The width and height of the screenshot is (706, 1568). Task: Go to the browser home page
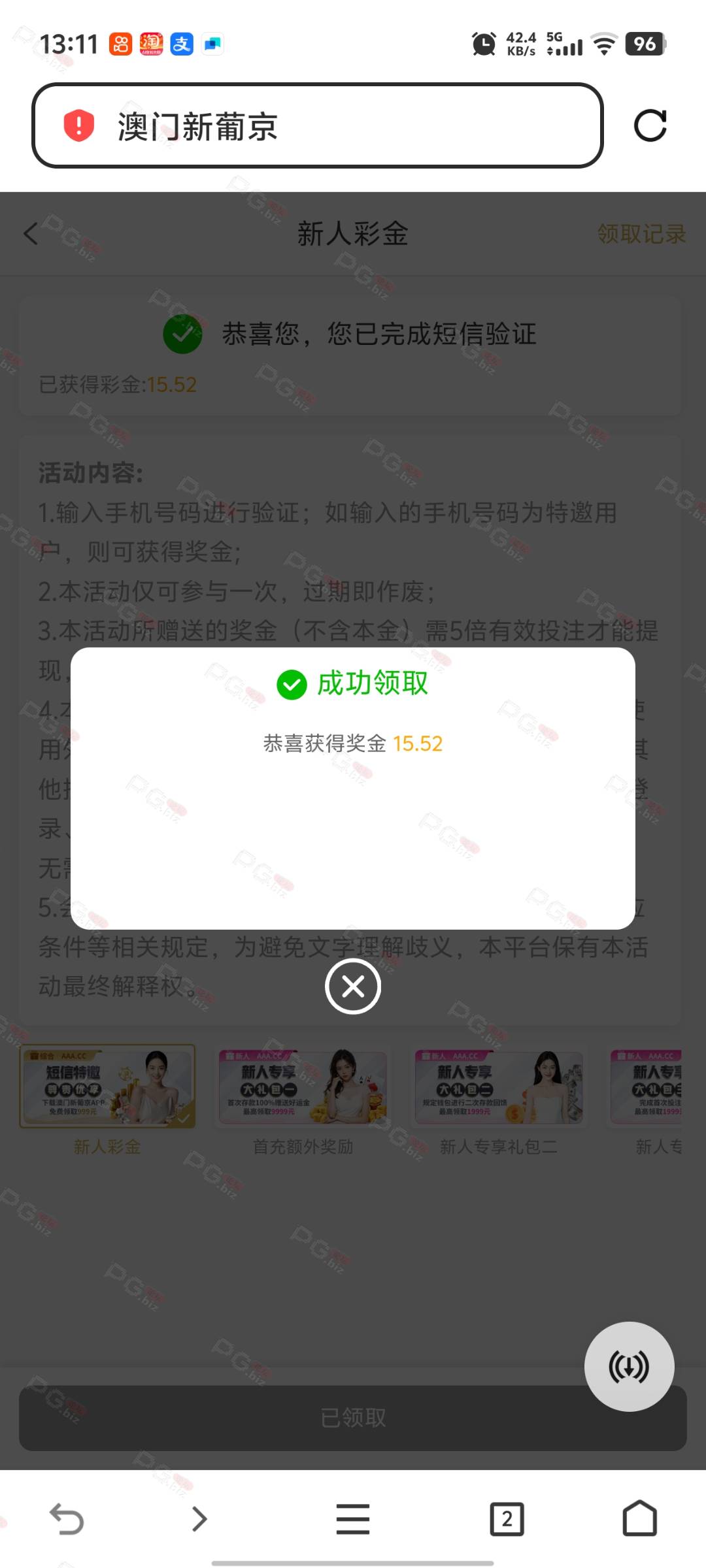(x=639, y=1518)
